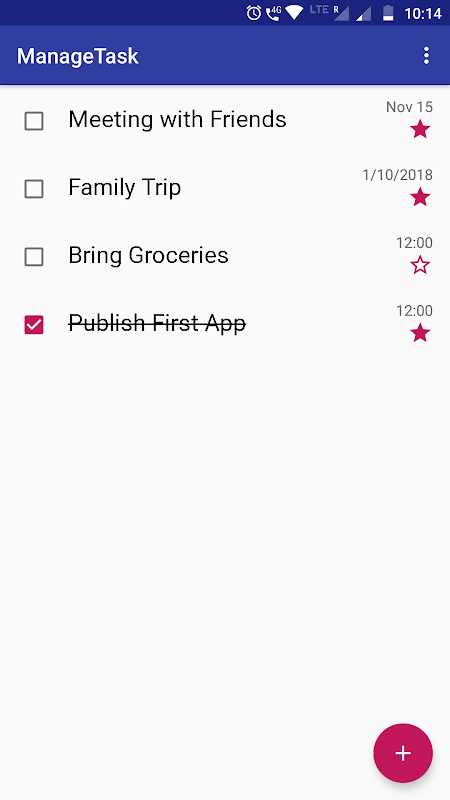Open the overflow menu in the app bar
The width and height of the screenshot is (450, 800).
(426, 56)
